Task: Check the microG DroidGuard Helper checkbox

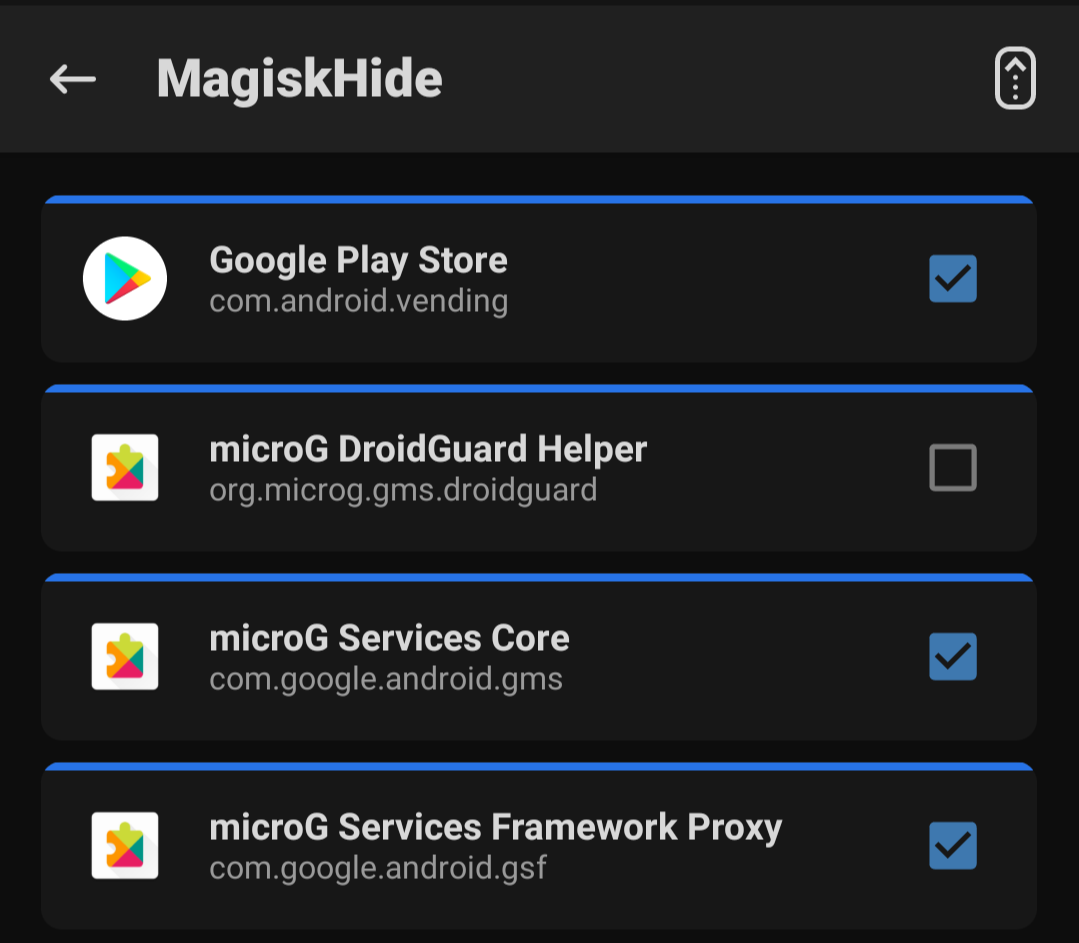Action: tap(952, 468)
